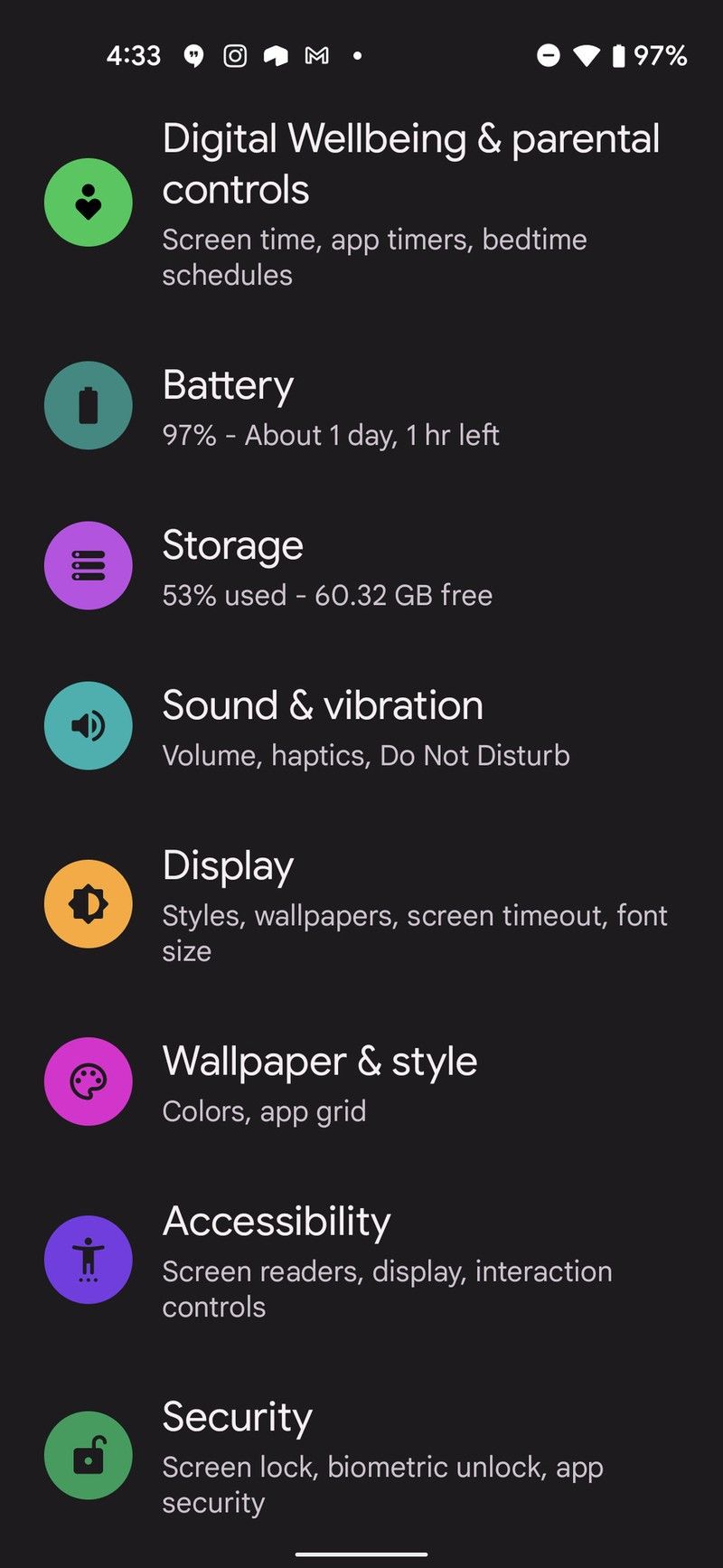Open Storage settings showing 60.32 GB free
The image size is (723, 1568).
coord(361,565)
